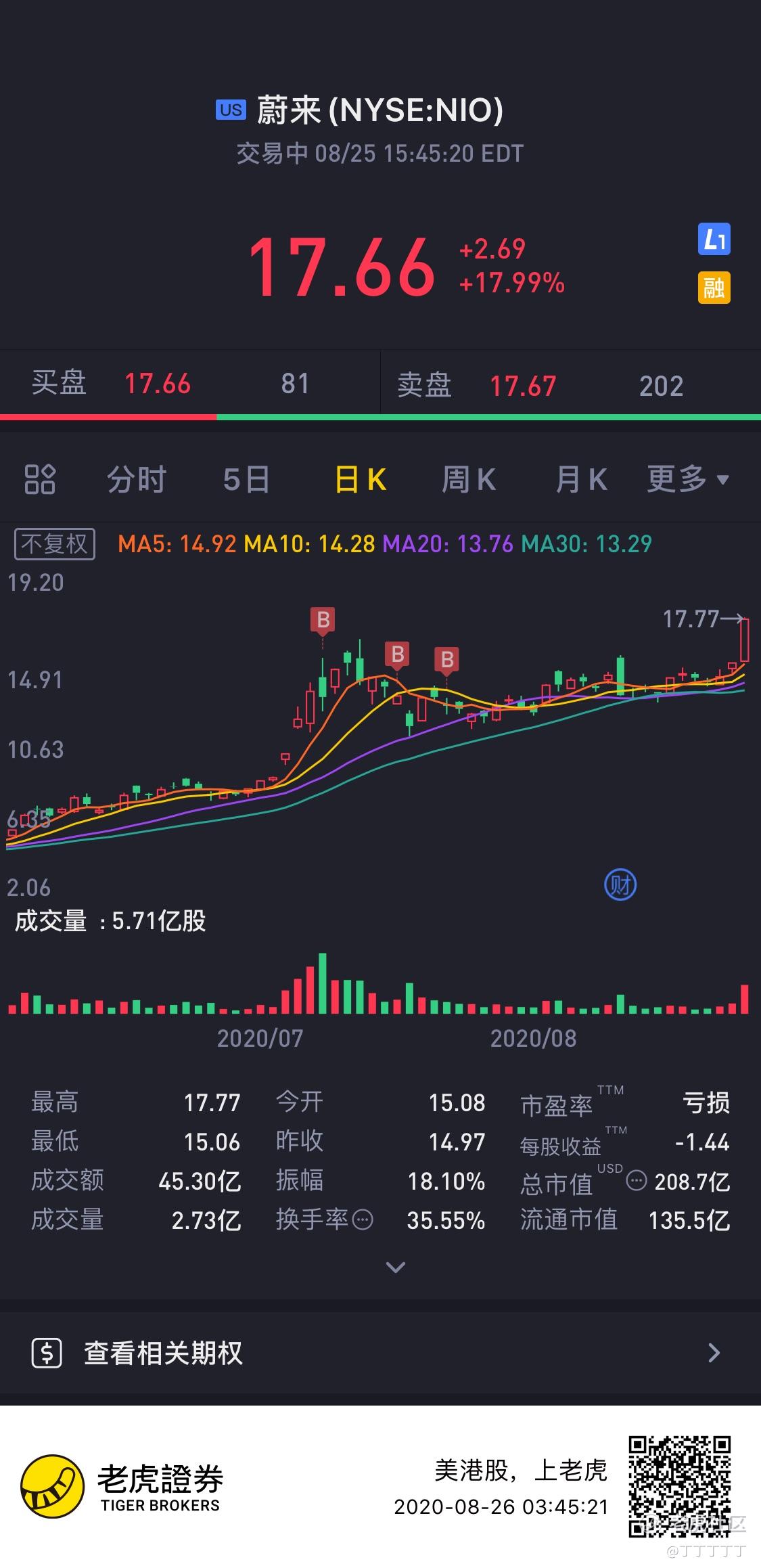Tap the 总市值 currency switch icon
Viewport: 761px width, 1568px height.
[x=636, y=1181]
